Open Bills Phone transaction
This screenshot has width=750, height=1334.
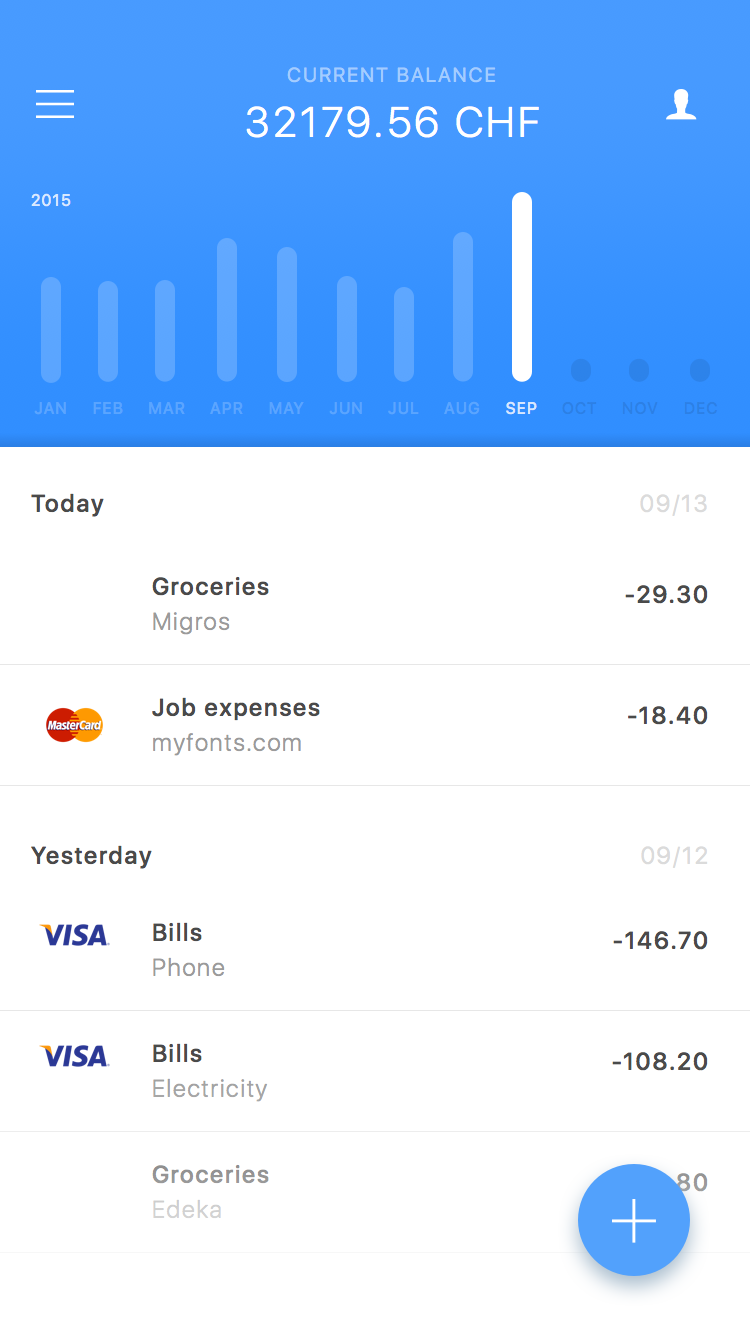pyautogui.click(x=375, y=950)
